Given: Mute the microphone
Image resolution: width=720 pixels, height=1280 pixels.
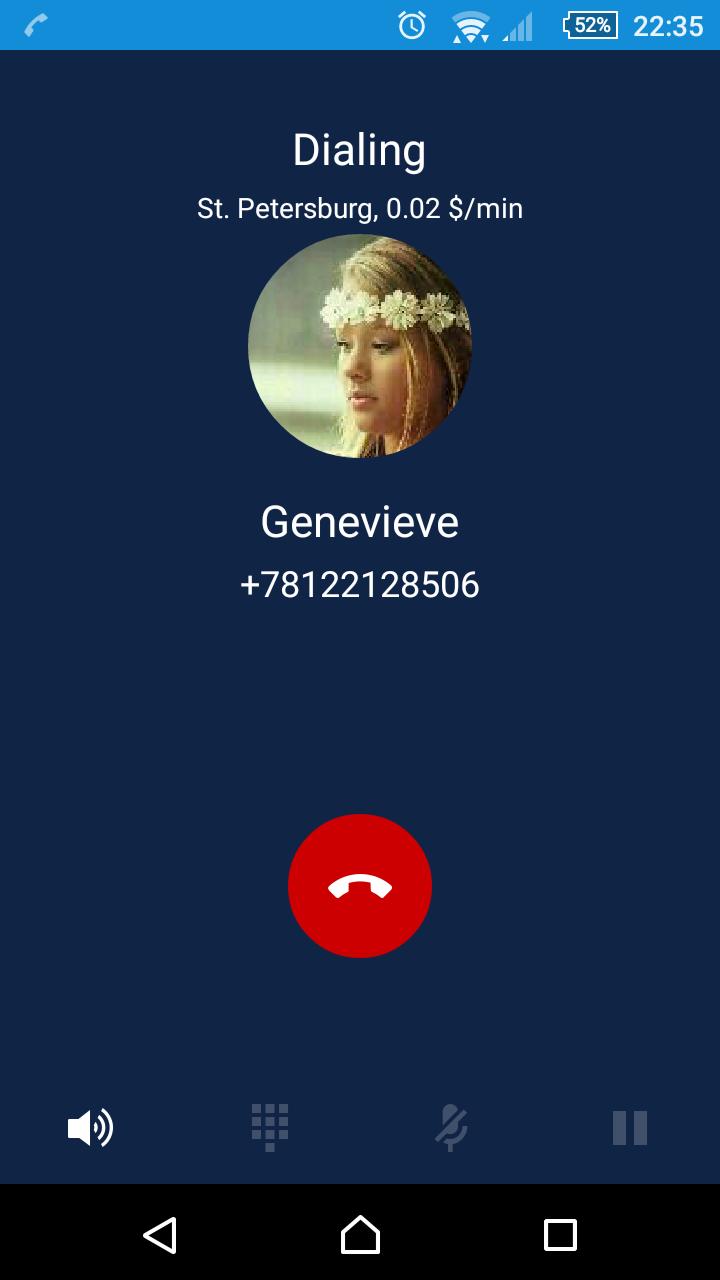Looking at the screenshot, I should [451, 1128].
